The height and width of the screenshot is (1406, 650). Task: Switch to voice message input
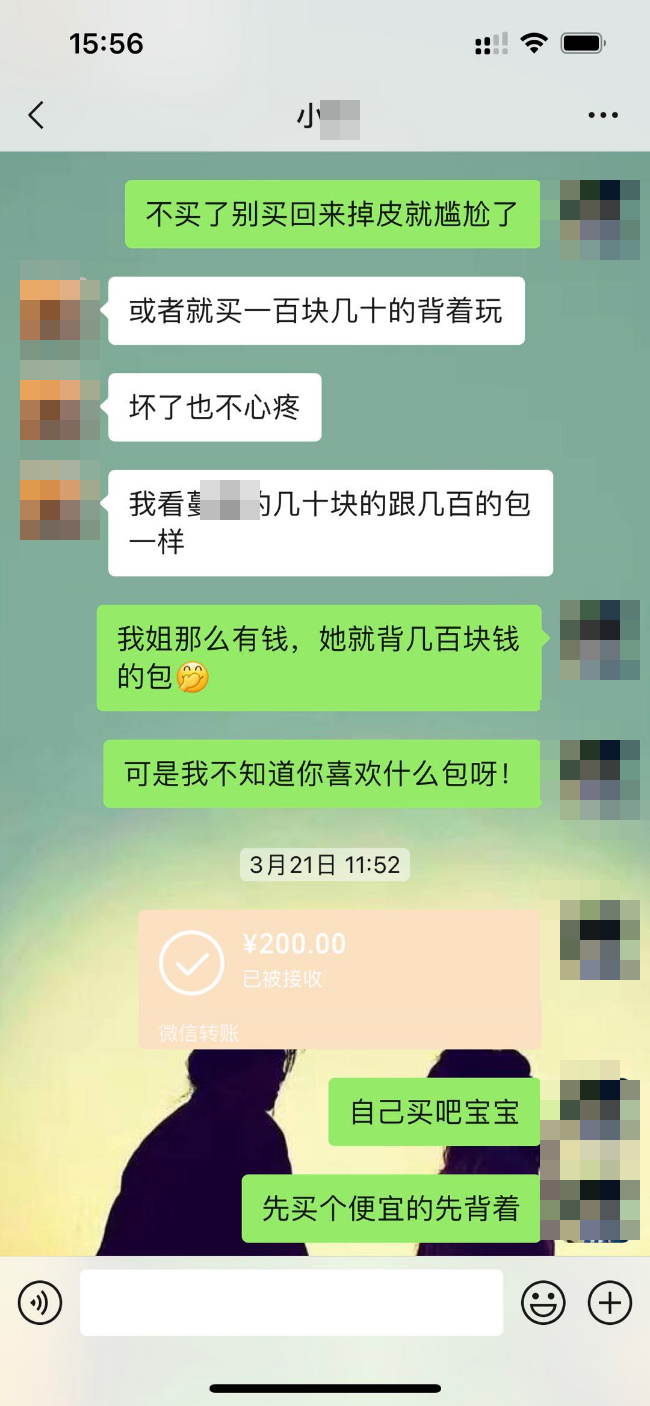[x=40, y=1303]
